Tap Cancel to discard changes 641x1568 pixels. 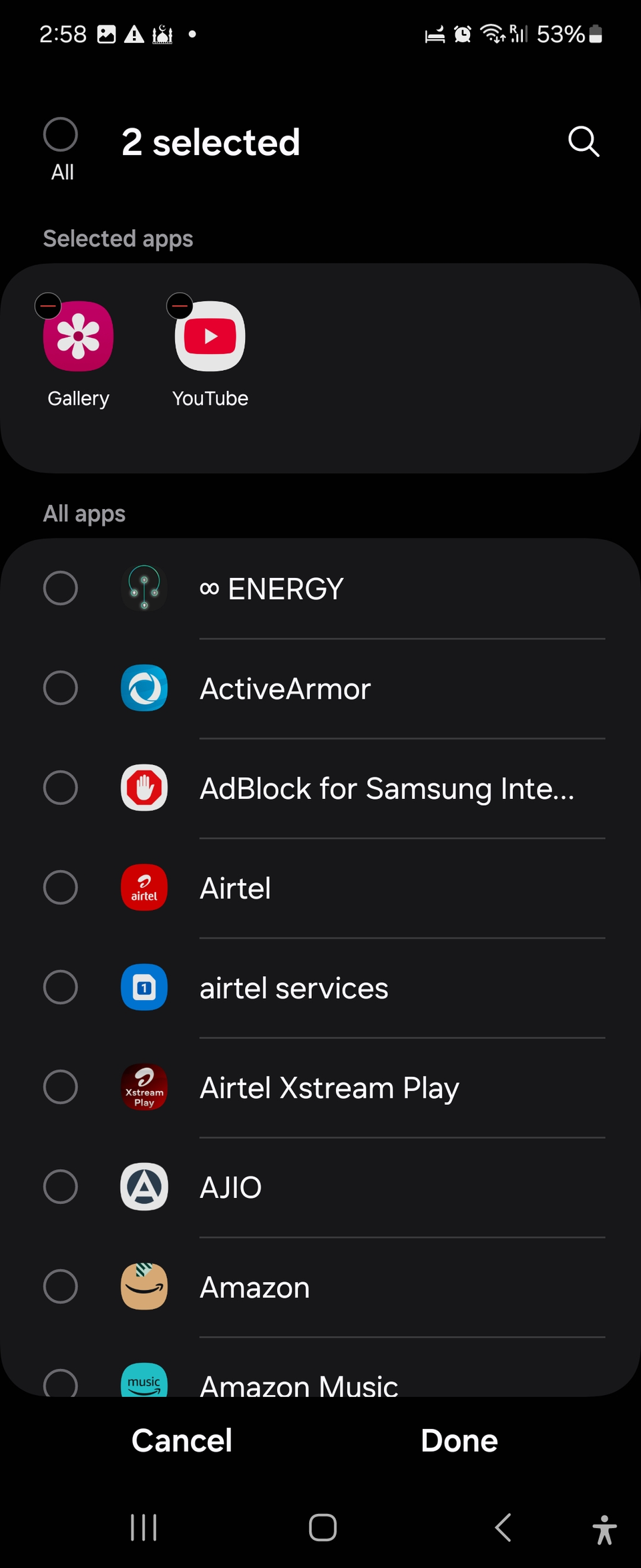pyautogui.click(x=181, y=1440)
